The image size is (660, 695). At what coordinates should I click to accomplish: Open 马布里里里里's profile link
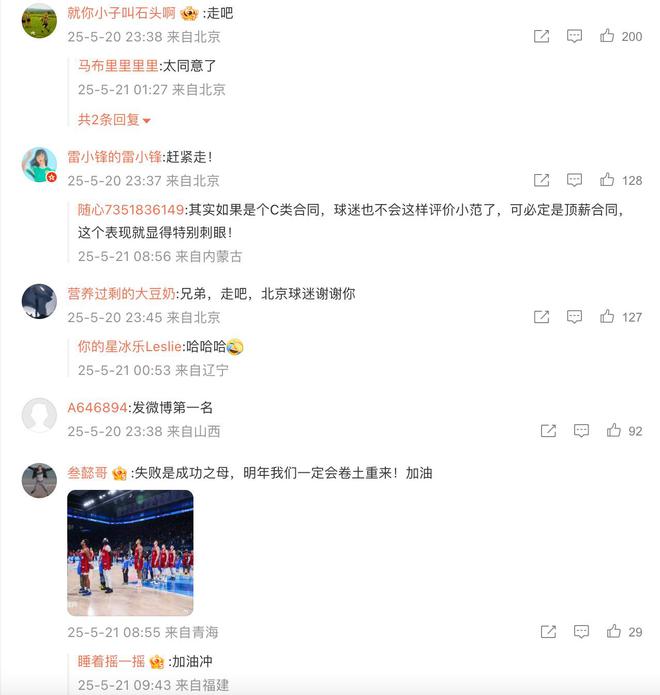pos(118,66)
